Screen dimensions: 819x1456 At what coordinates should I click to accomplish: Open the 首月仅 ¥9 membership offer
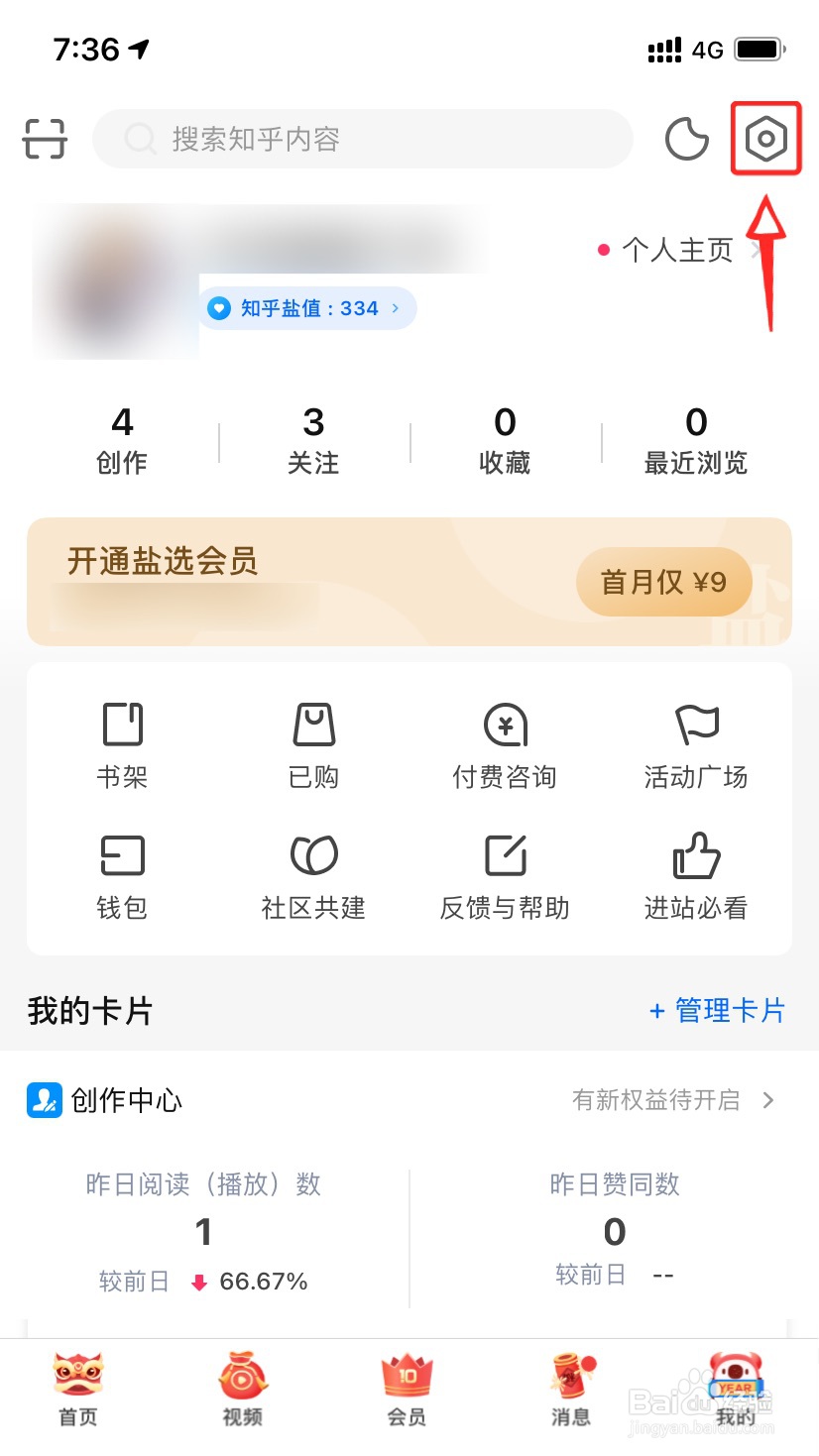[x=663, y=582]
